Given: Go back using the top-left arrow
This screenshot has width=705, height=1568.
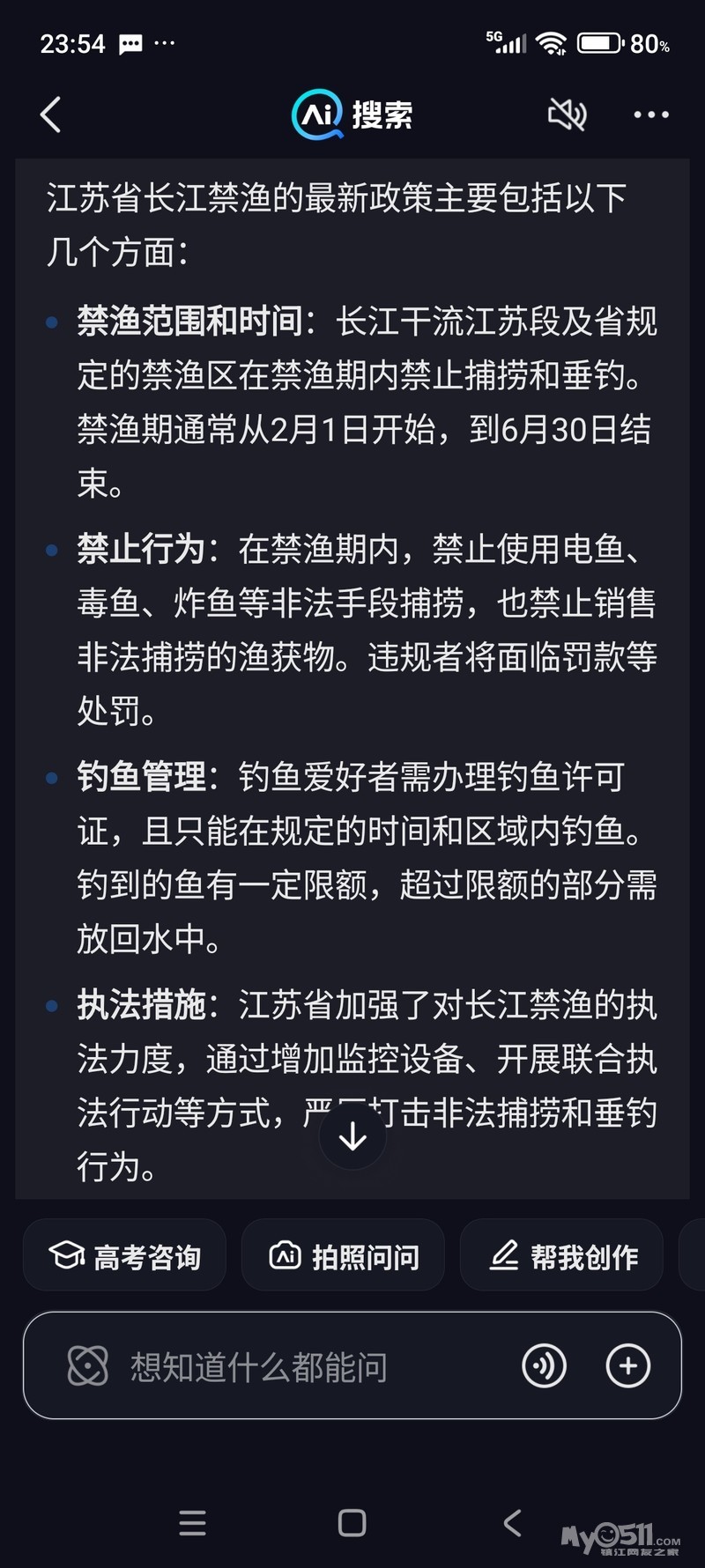Looking at the screenshot, I should pos(51,115).
